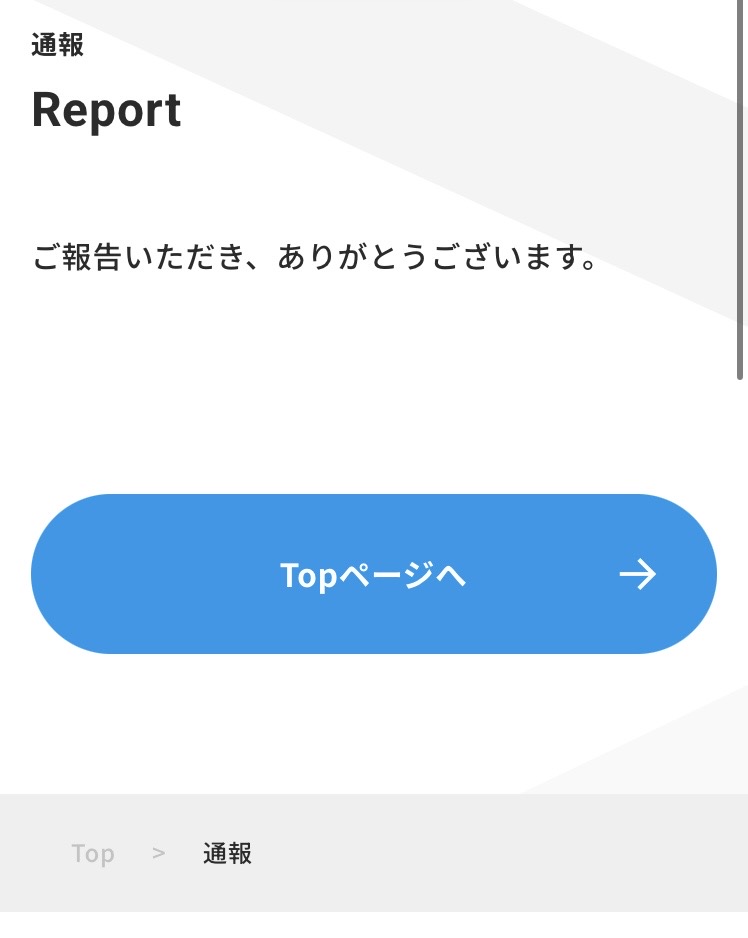Go to the Topページへ button
The width and height of the screenshot is (748, 938).
[373, 574]
